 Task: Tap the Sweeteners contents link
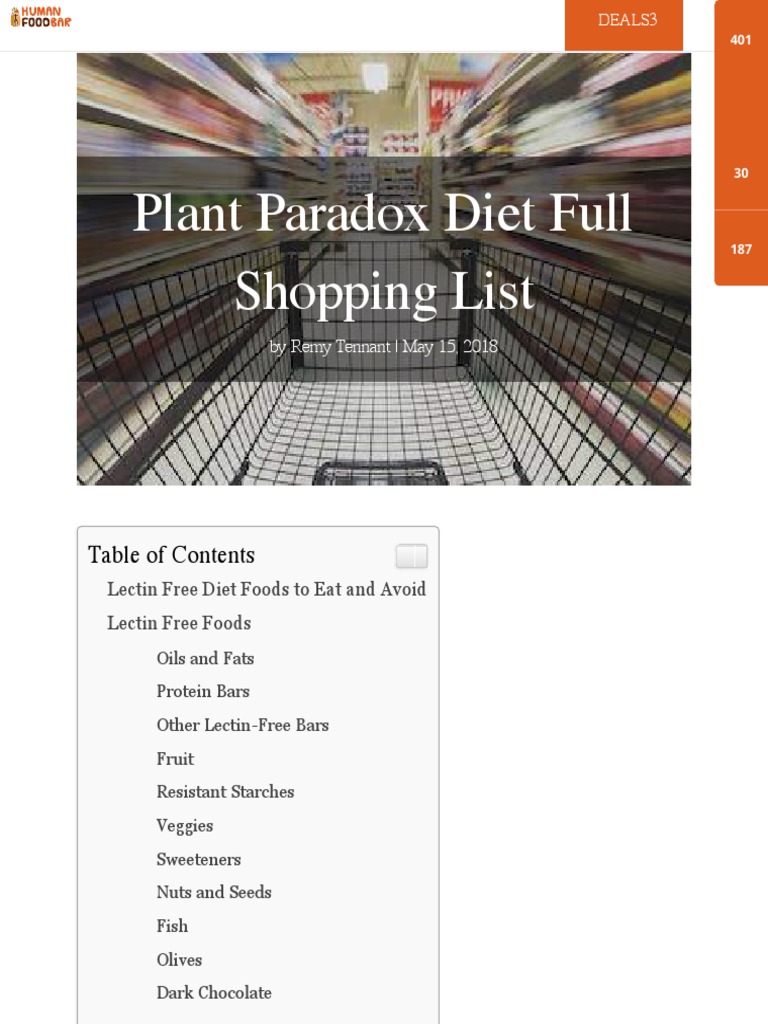click(x=199, y=859)
